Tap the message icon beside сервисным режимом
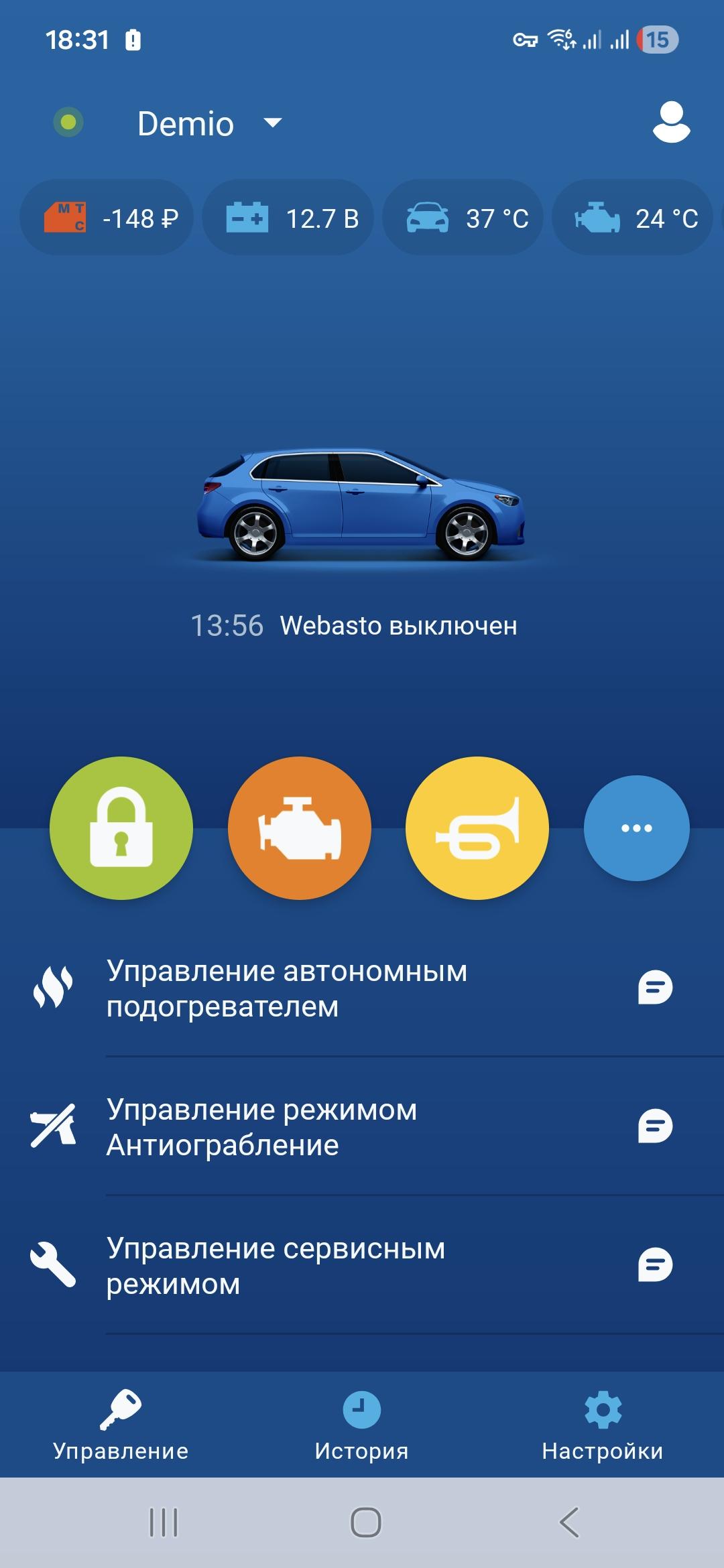724x1568 pixels. coord(655,1265)
